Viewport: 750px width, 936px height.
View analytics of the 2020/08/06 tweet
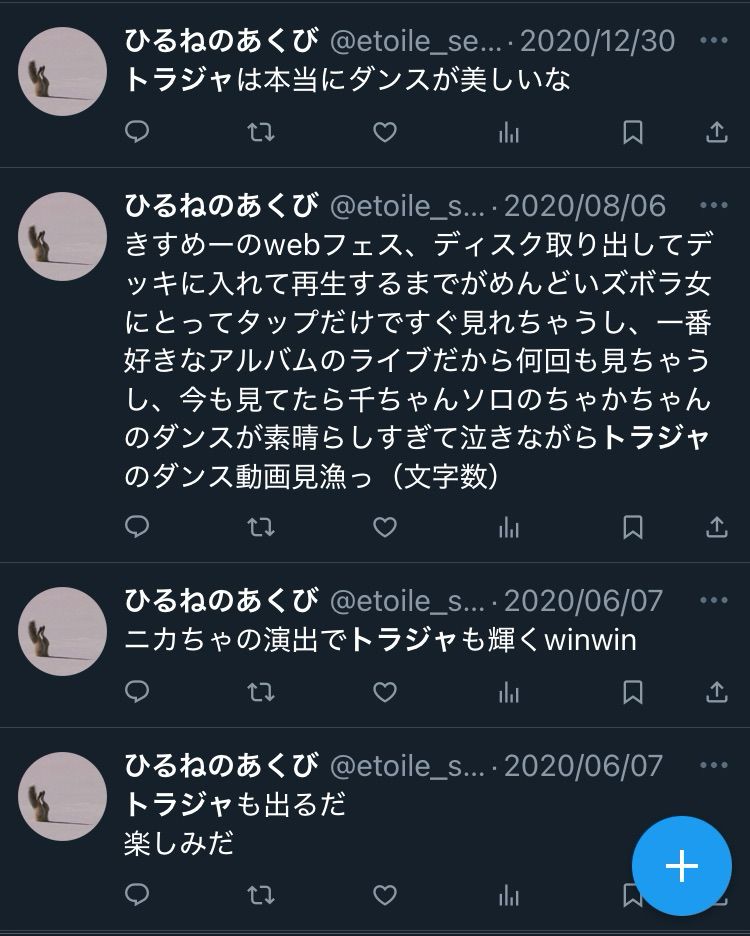[x=509, y=526]
